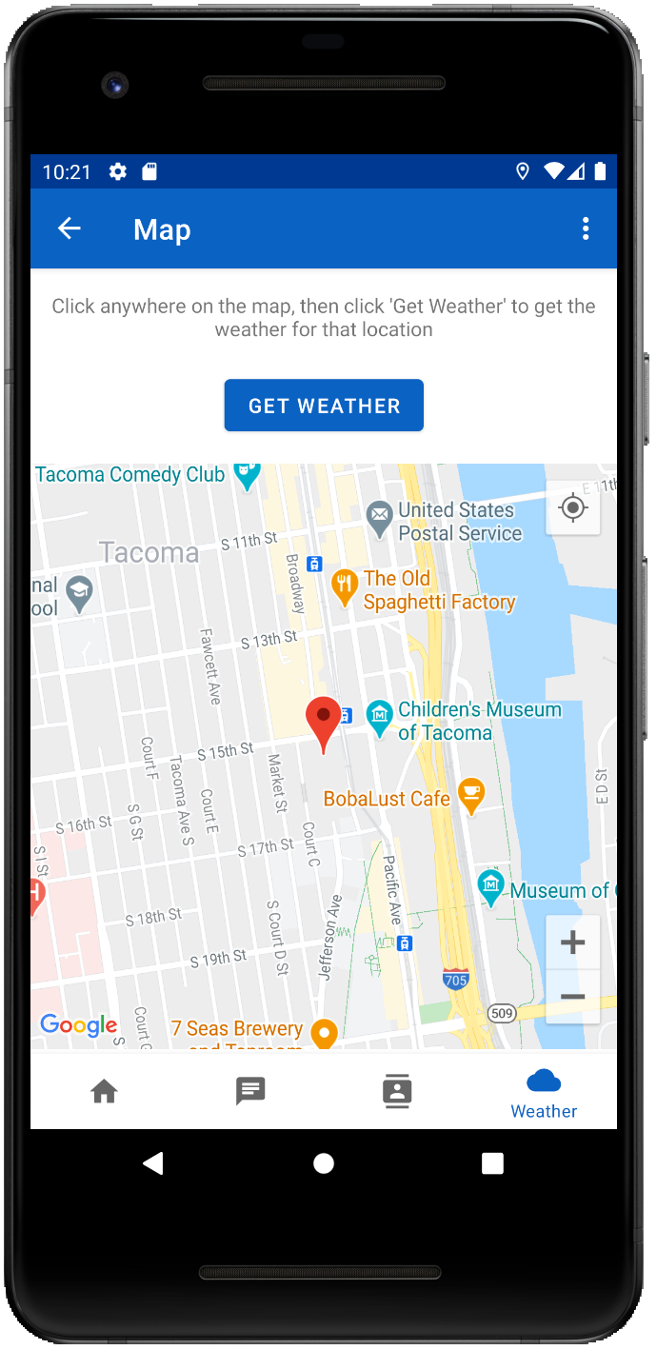Select Children's Museum of Tacoma on map
Screen dimensions: 658x1350
[x=379, y=716]
